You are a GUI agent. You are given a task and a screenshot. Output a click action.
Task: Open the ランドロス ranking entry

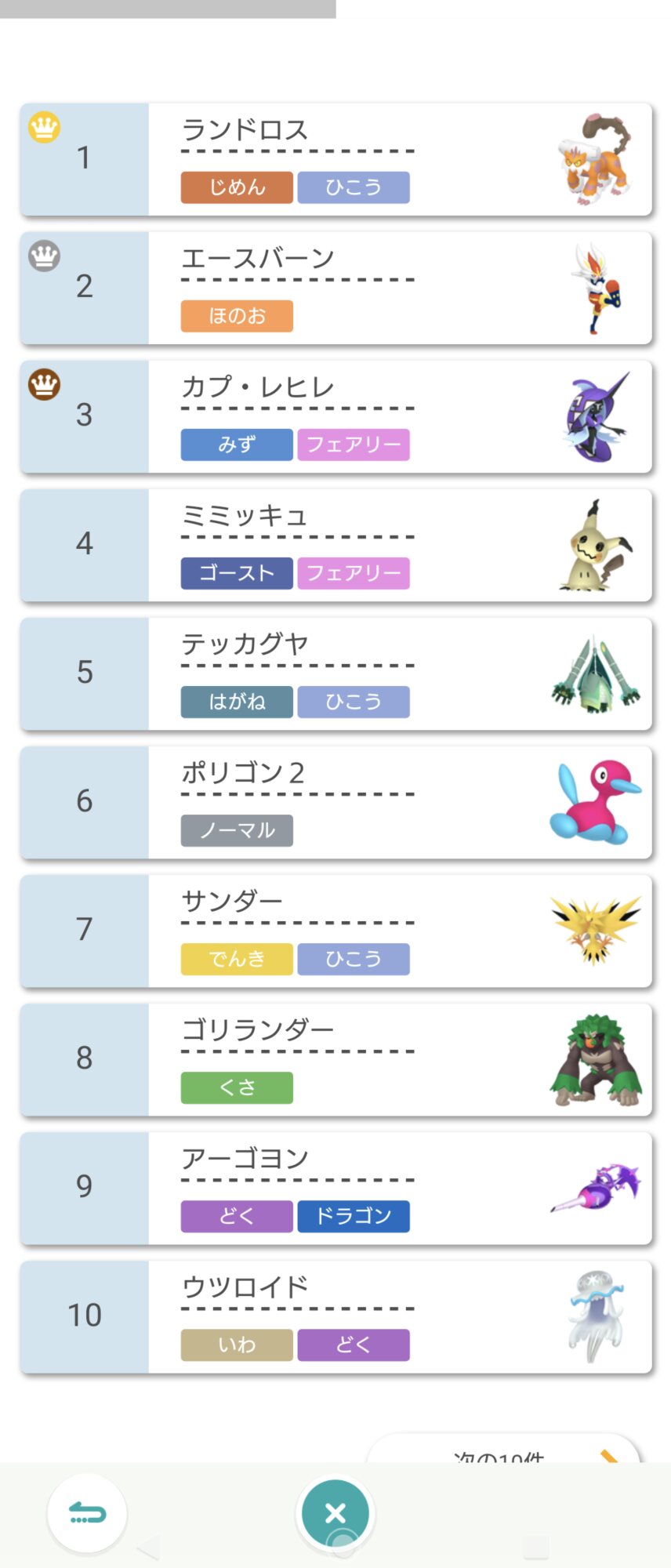pyautogui.click(x=335, y=159)
